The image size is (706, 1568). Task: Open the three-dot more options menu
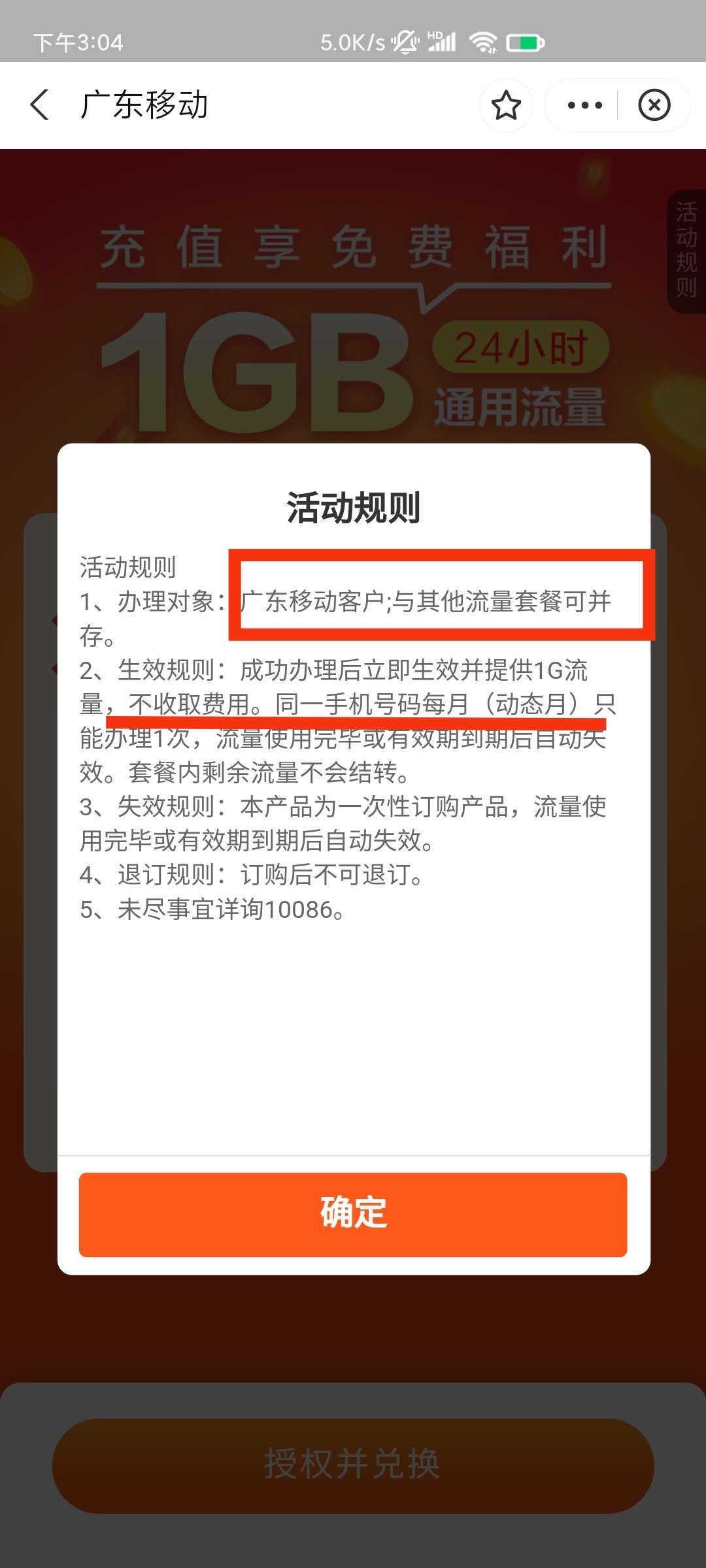pyautogui.click(x=584, y=105)
